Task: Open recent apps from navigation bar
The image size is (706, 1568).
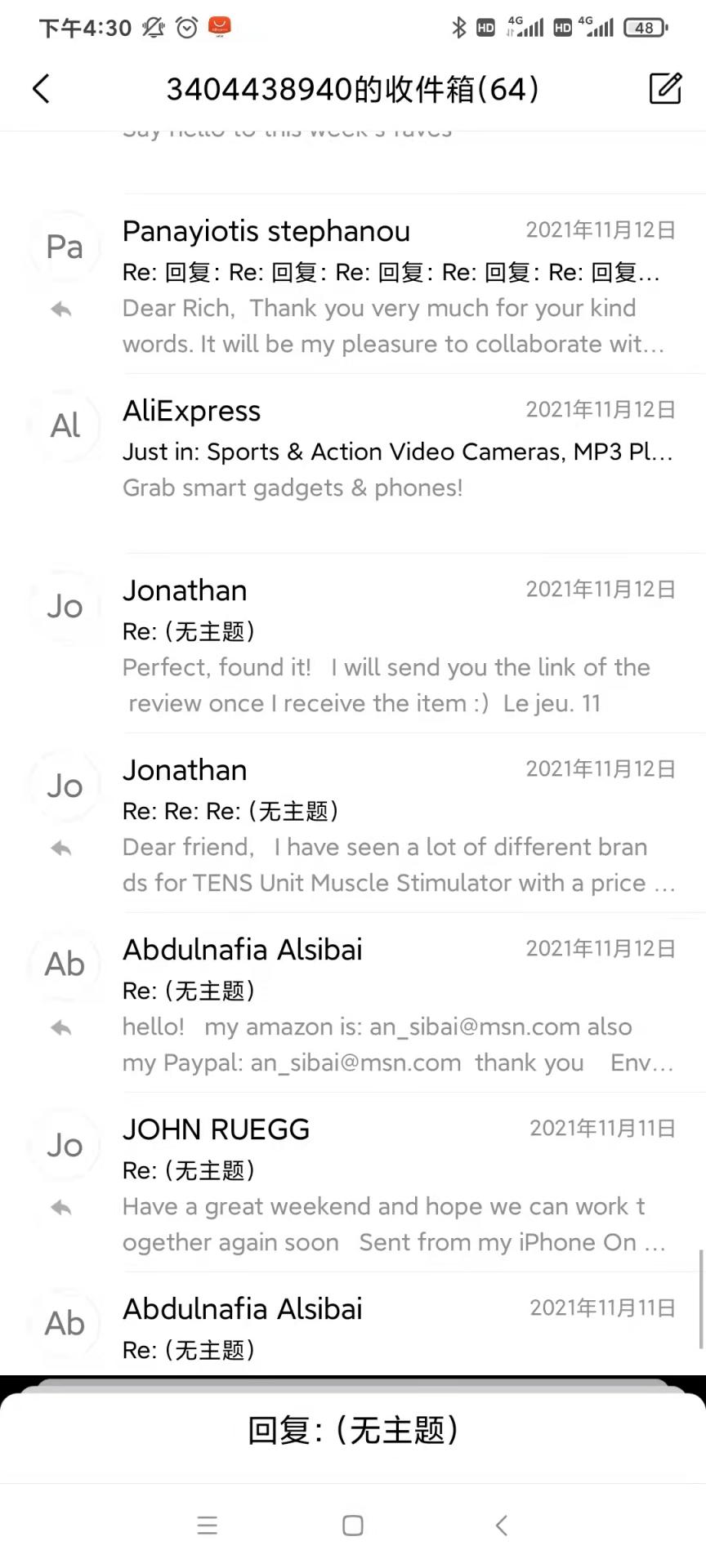Action: click(x=208, y=1526)
